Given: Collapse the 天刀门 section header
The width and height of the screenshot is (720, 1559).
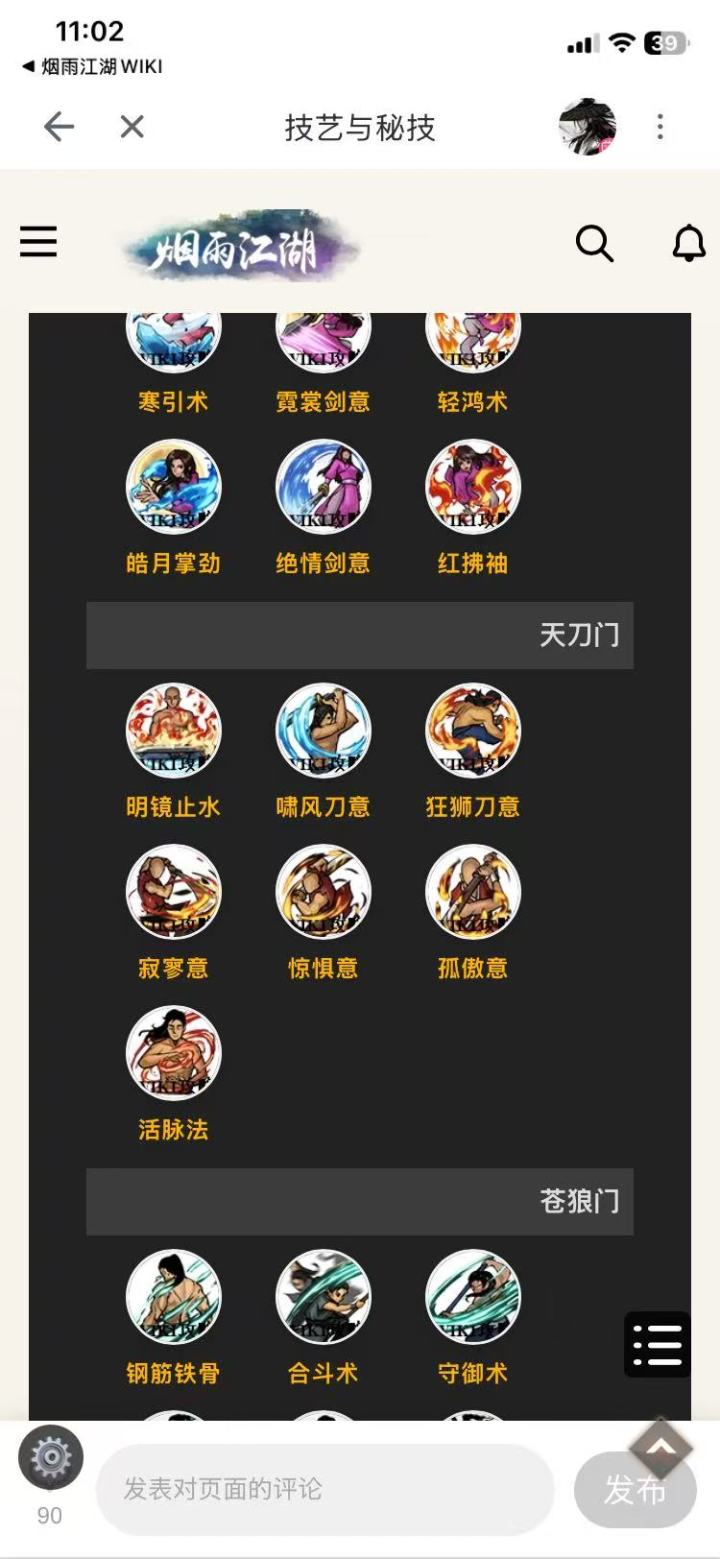Looking at the screenshot, I should click(360, 635).
